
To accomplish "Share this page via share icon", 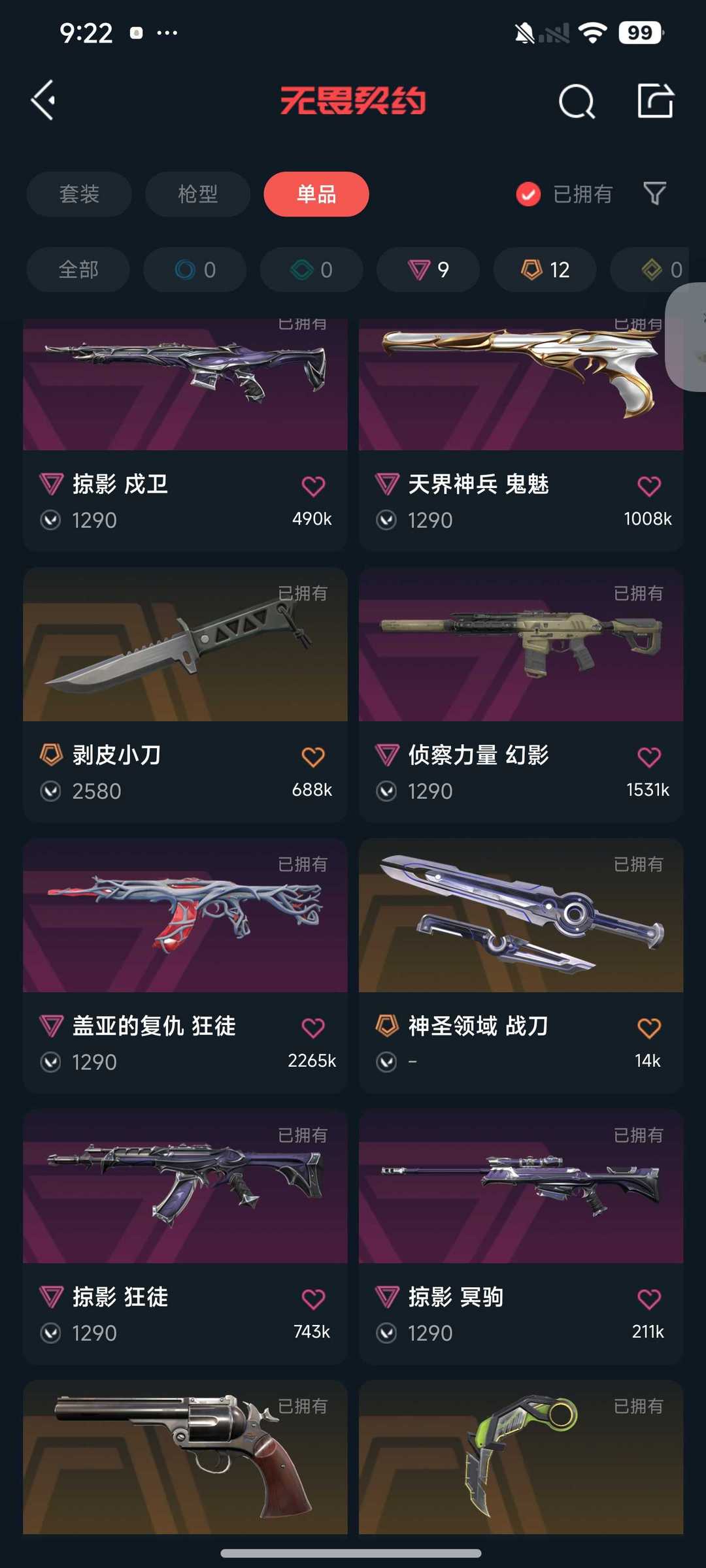I will tap(655, 101).
